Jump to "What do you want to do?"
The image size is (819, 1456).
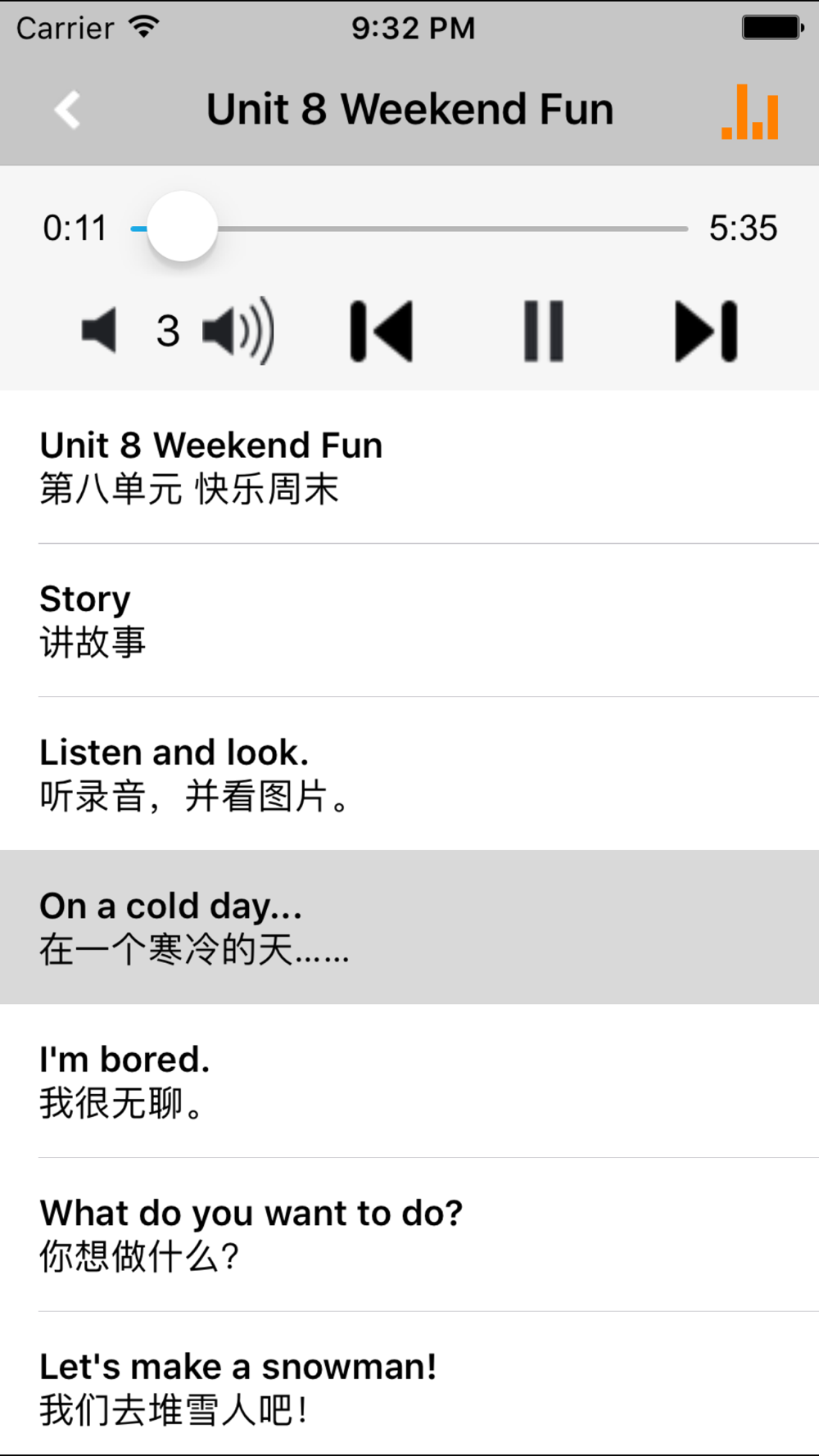tap(409, 1234)
